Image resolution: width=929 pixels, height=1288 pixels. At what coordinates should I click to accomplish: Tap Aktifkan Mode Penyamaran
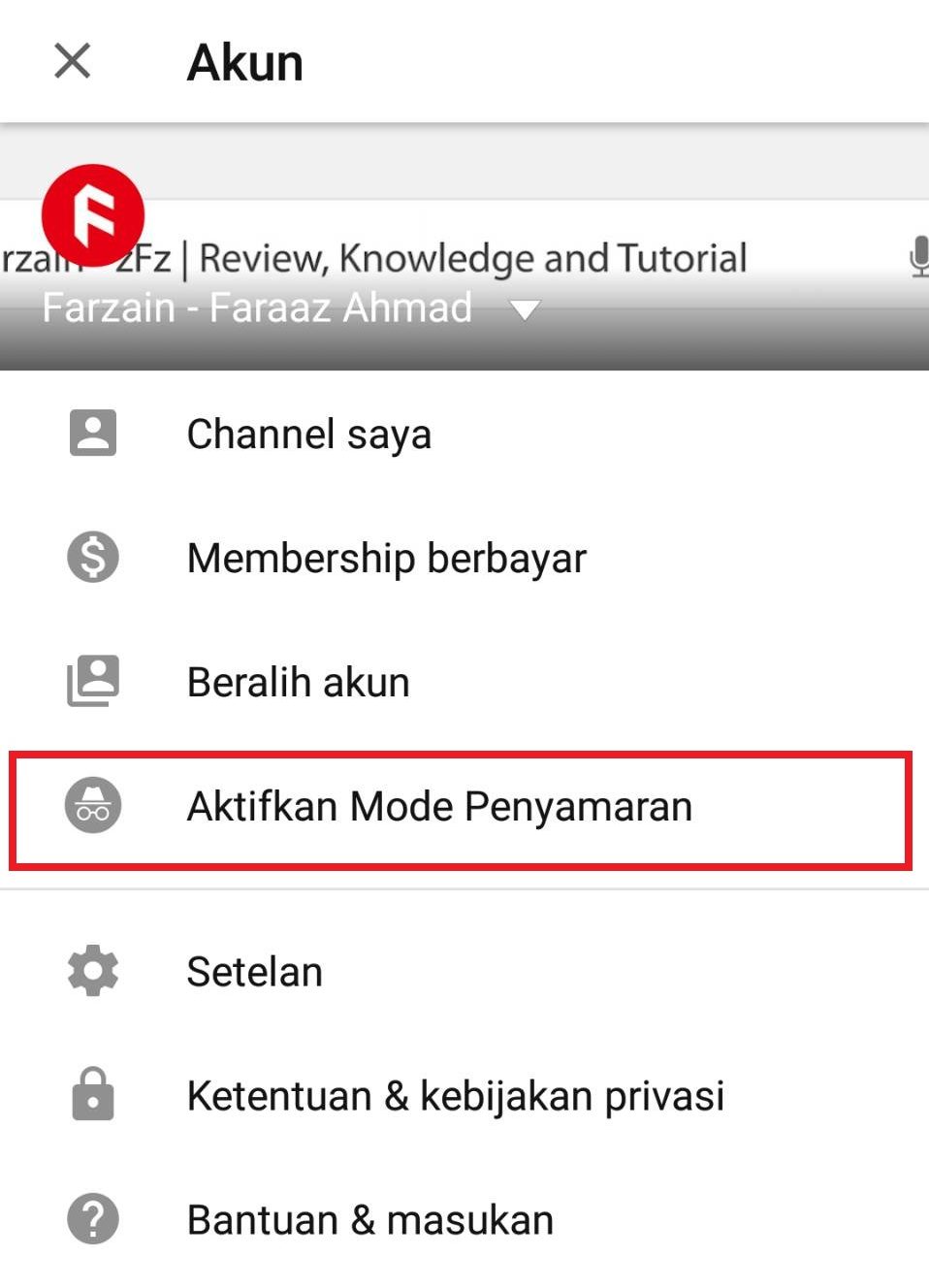(x=439, y=807)
